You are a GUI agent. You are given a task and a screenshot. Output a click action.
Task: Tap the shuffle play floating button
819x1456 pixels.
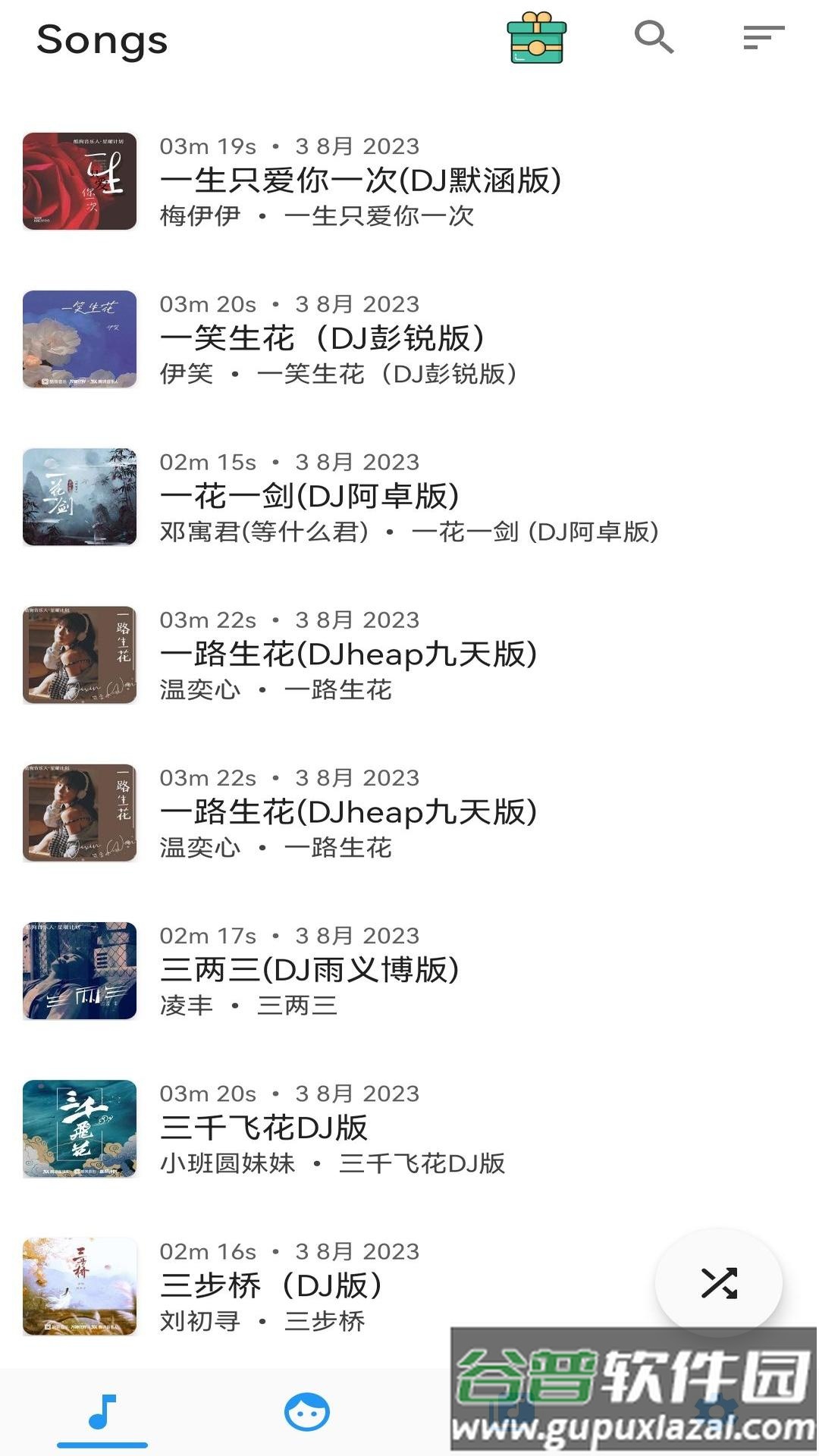[720, 1283]
